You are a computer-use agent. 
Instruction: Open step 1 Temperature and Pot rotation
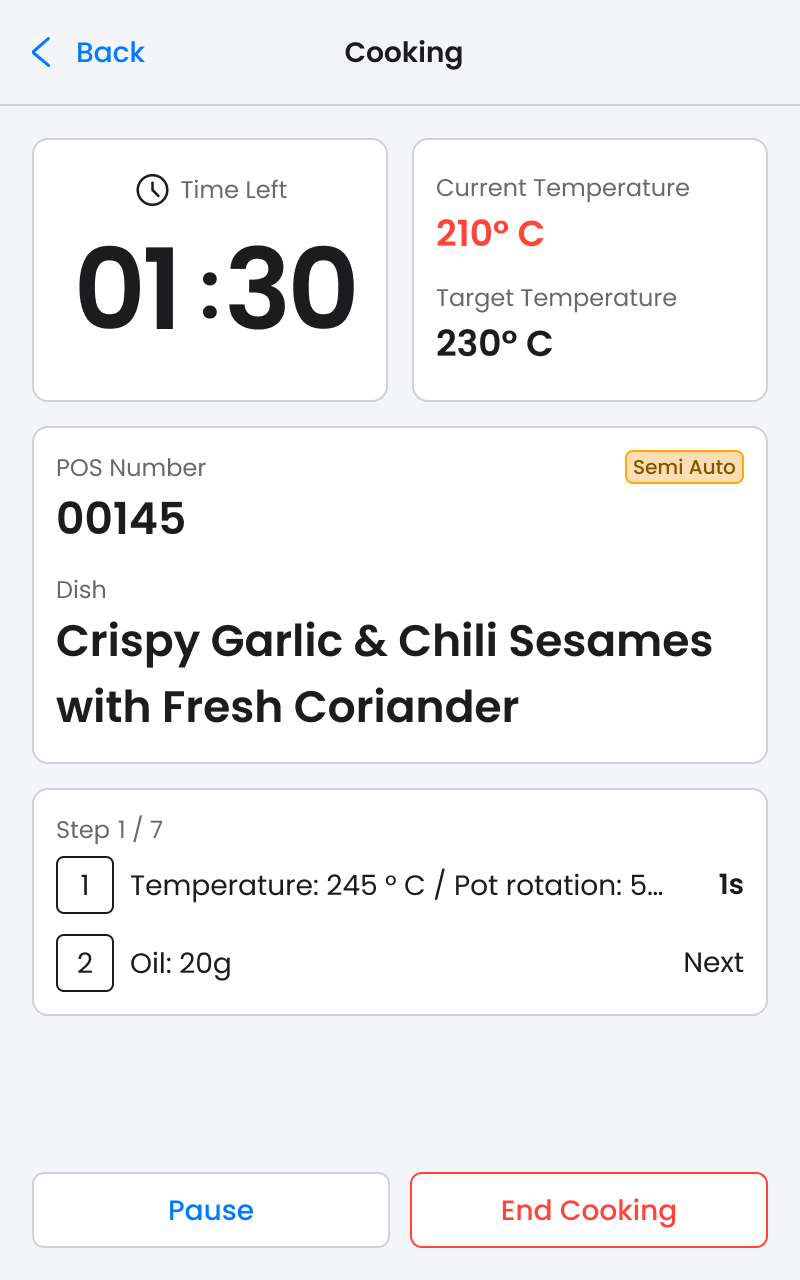click(x=400, y=885)
